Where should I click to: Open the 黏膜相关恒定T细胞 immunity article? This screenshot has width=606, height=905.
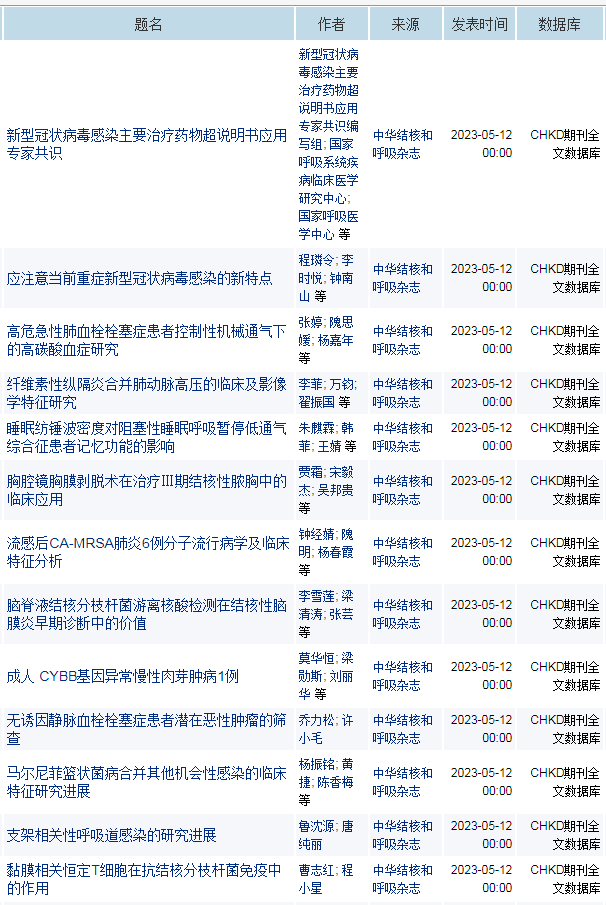pos(146,879)
